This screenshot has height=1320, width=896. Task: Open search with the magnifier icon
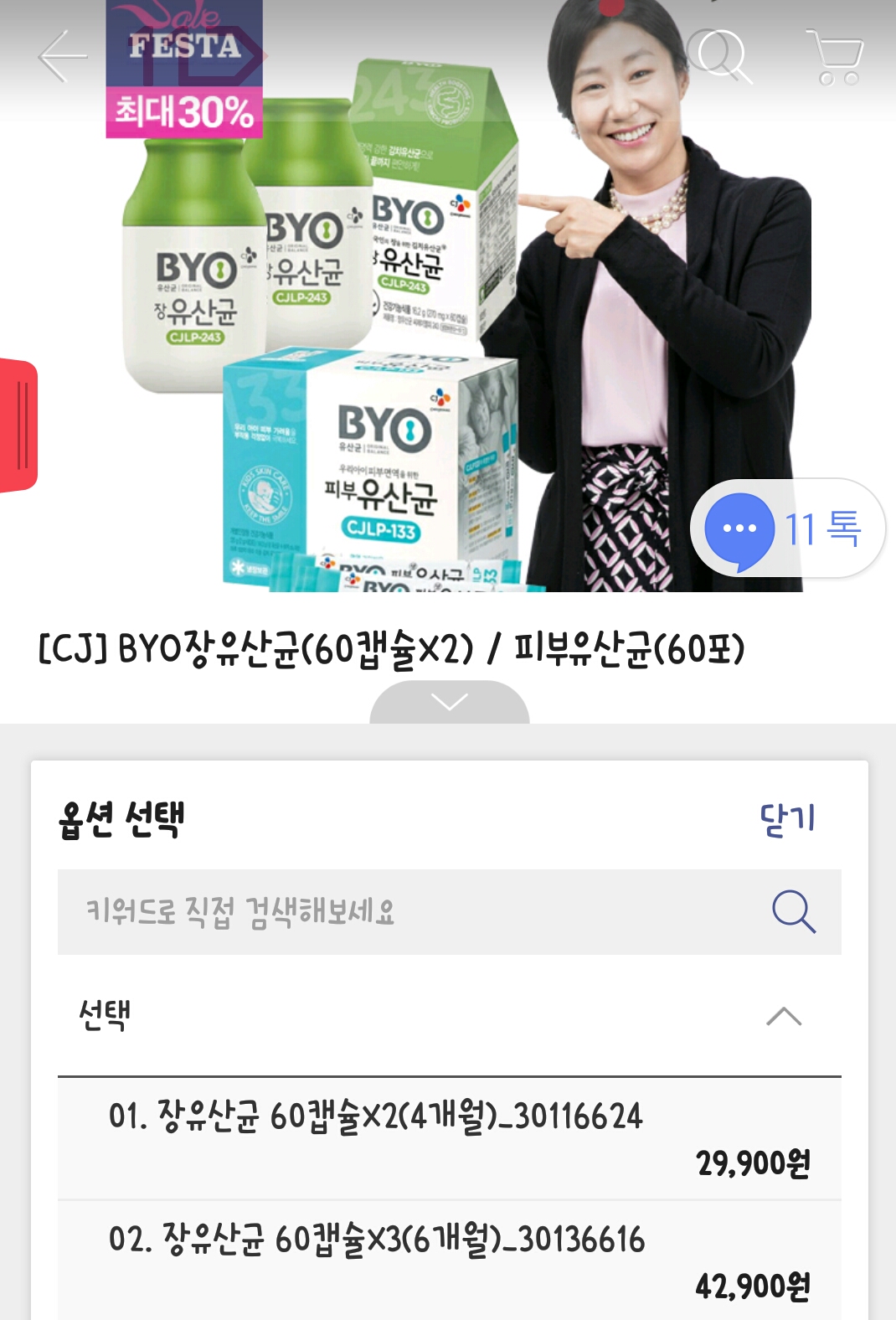(721, 56)
